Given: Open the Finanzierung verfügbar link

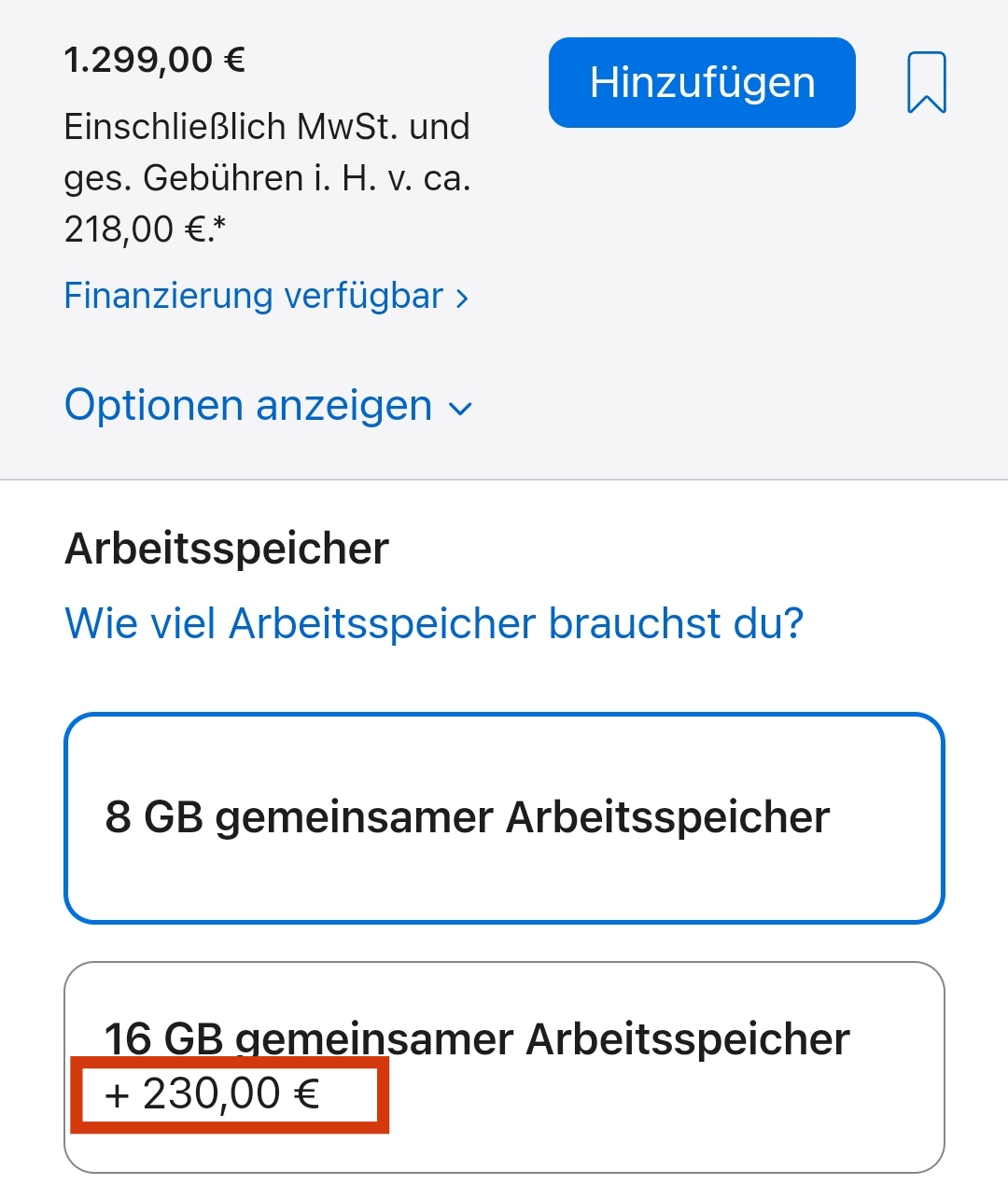Looking at the screenshot, I should 266,297.
